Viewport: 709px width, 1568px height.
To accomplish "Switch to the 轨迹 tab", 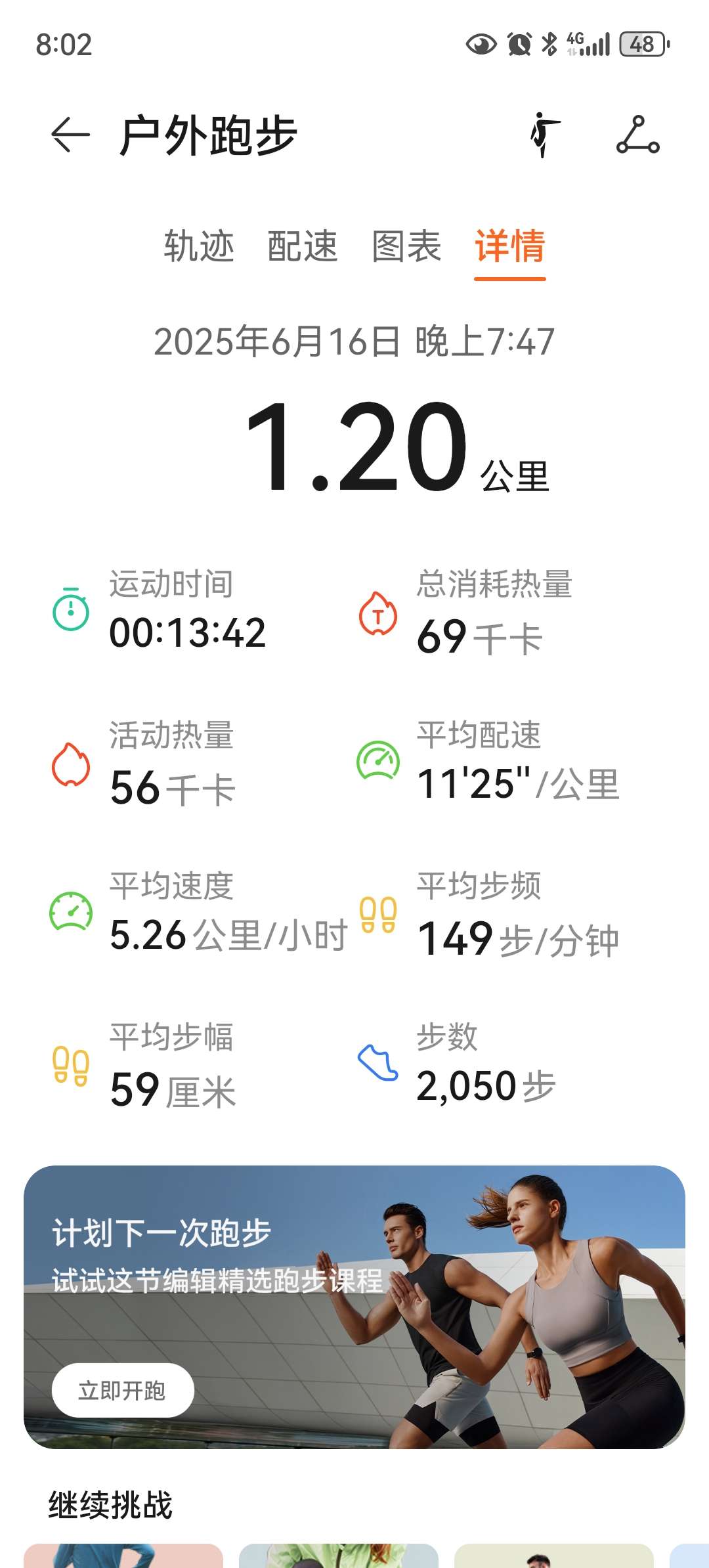I will pyautogui.click(x=199, y=246).
